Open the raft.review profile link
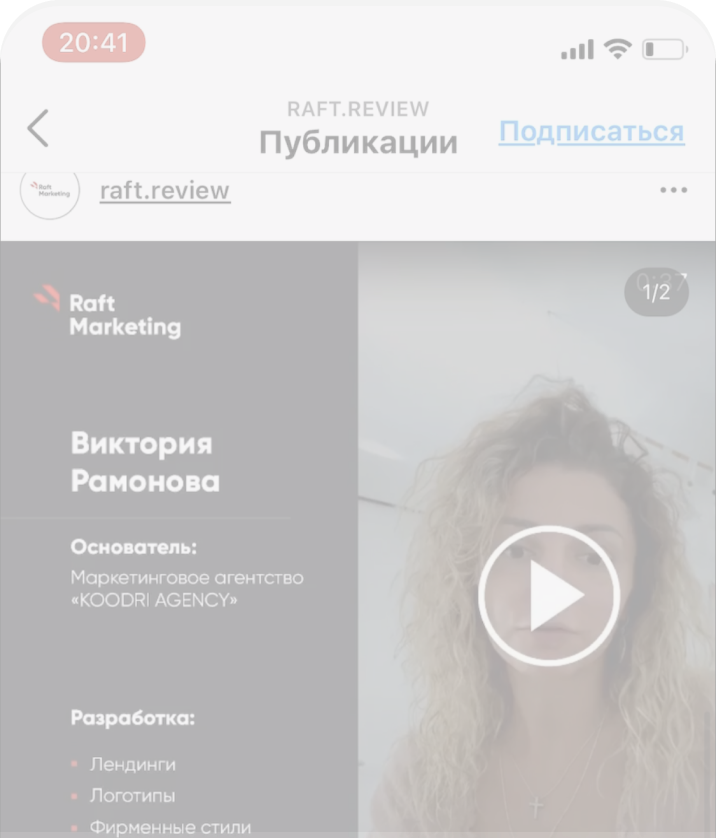 [x=164, y=190]
